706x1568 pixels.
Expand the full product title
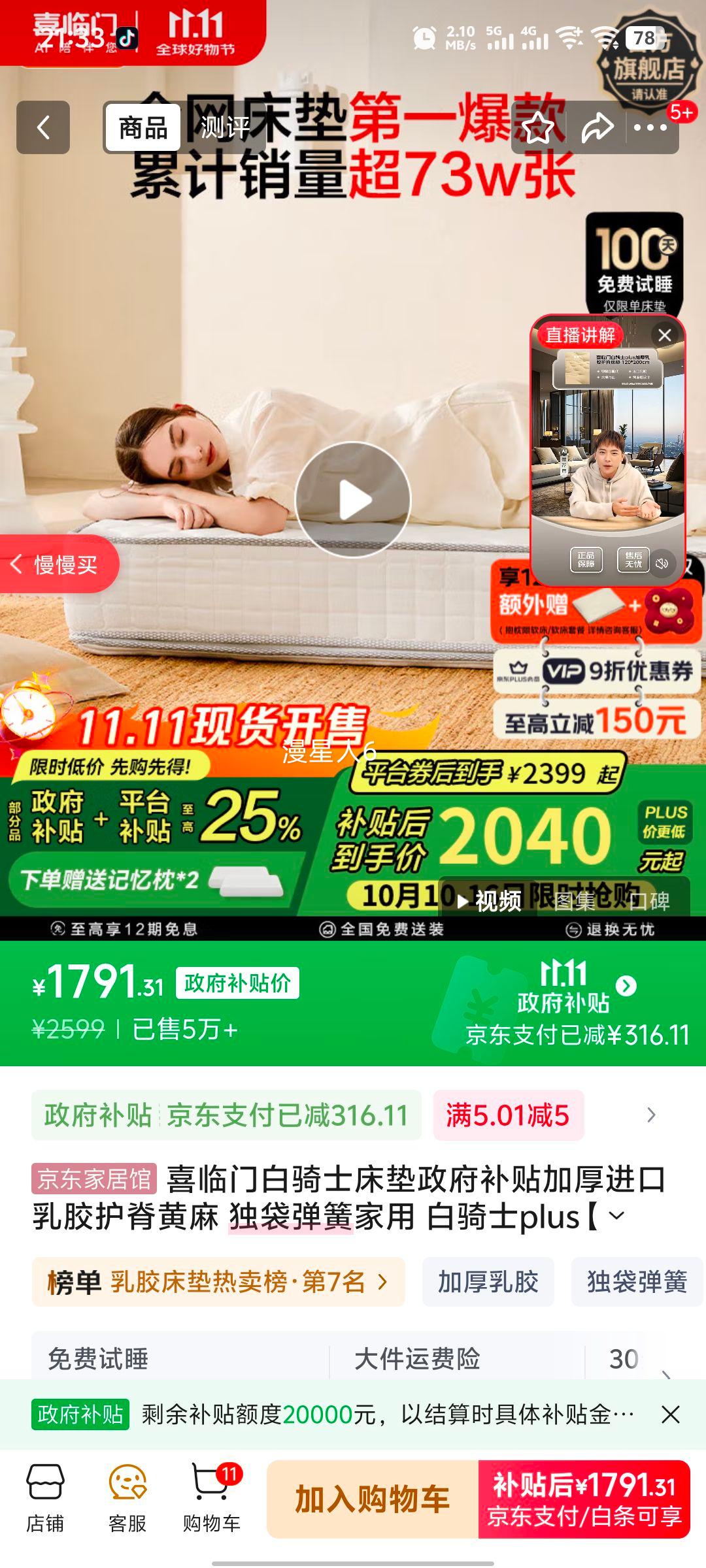pyautogui.click(x=616, y=1217)
